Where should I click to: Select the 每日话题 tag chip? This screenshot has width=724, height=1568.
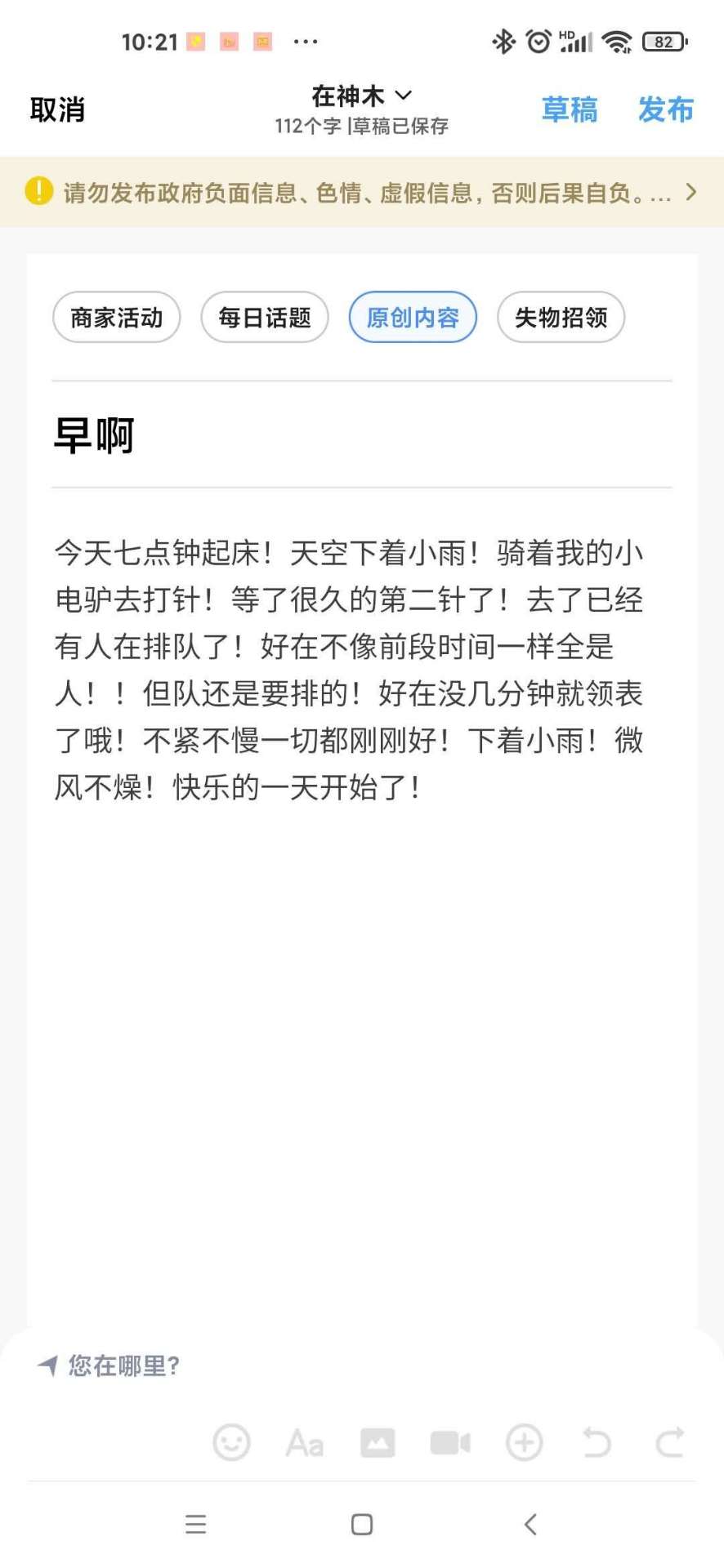coord(265,317)
